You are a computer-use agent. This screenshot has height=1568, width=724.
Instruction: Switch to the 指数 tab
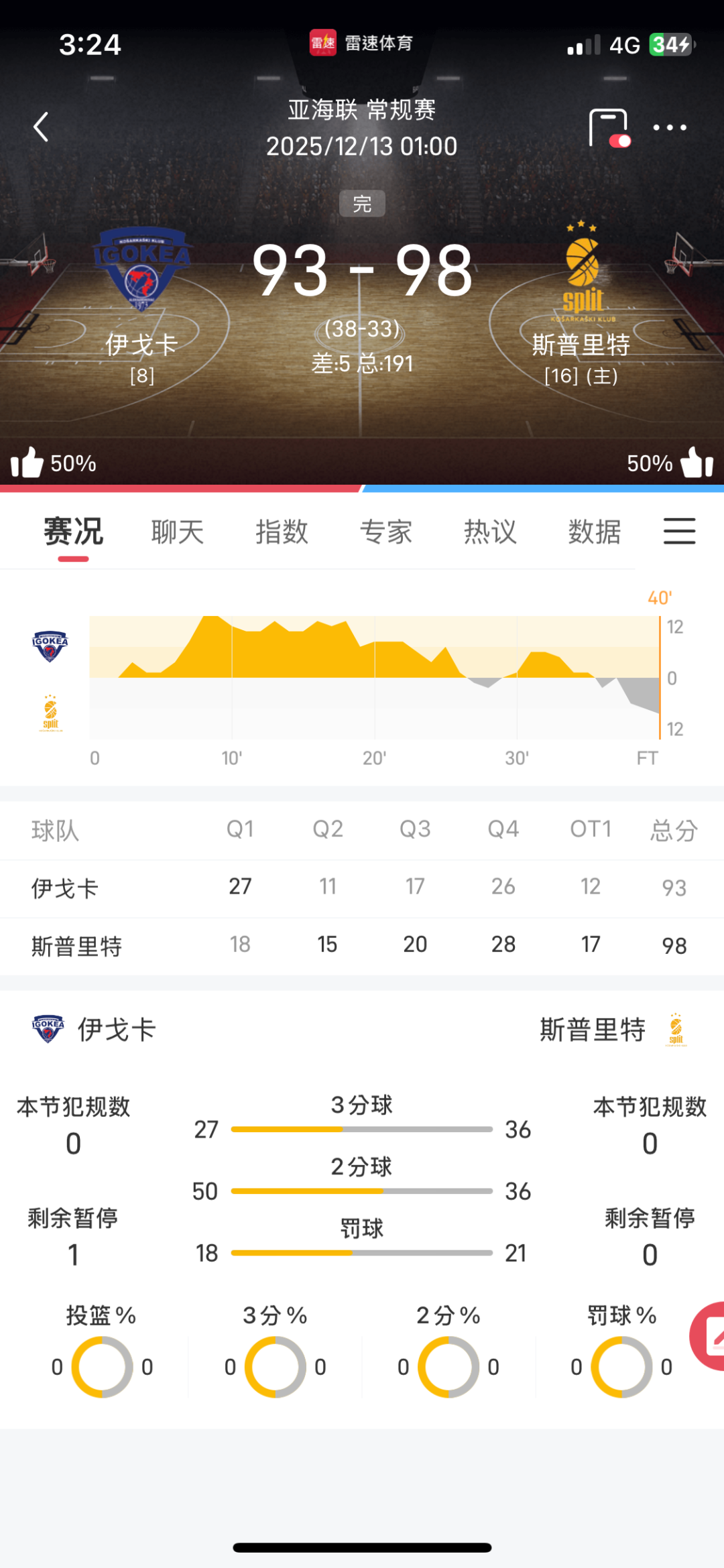(282, 532)
